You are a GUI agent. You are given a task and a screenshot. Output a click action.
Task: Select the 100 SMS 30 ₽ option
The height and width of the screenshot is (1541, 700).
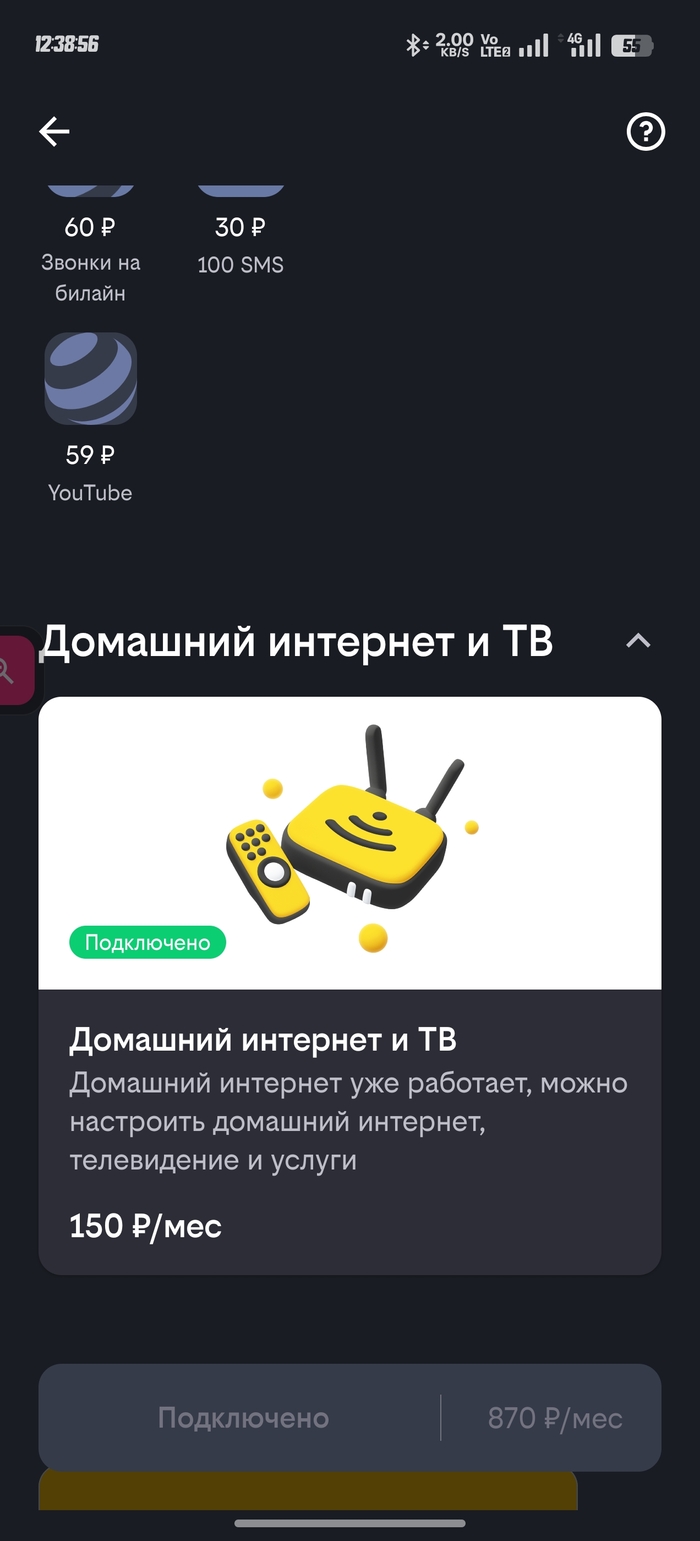pyautogui.click(x=240, y=244)
